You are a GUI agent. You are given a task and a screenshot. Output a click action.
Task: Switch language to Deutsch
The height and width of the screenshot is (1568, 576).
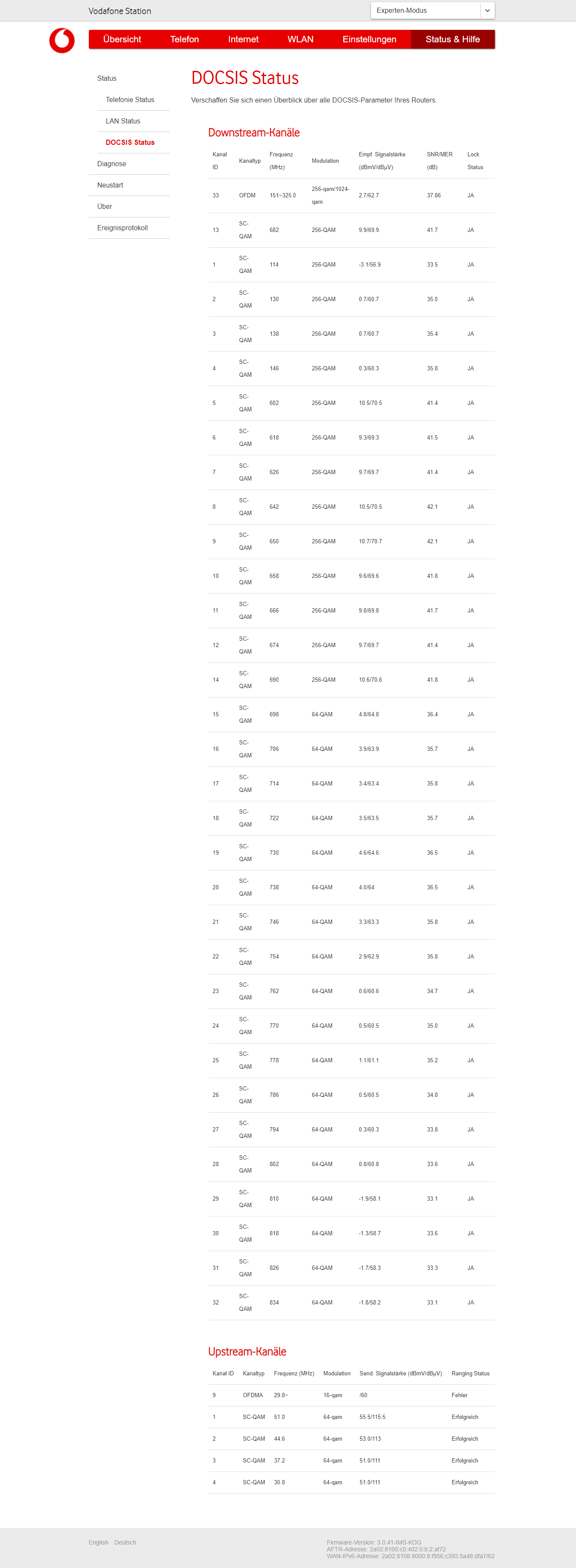click(x=125, y=1542)
